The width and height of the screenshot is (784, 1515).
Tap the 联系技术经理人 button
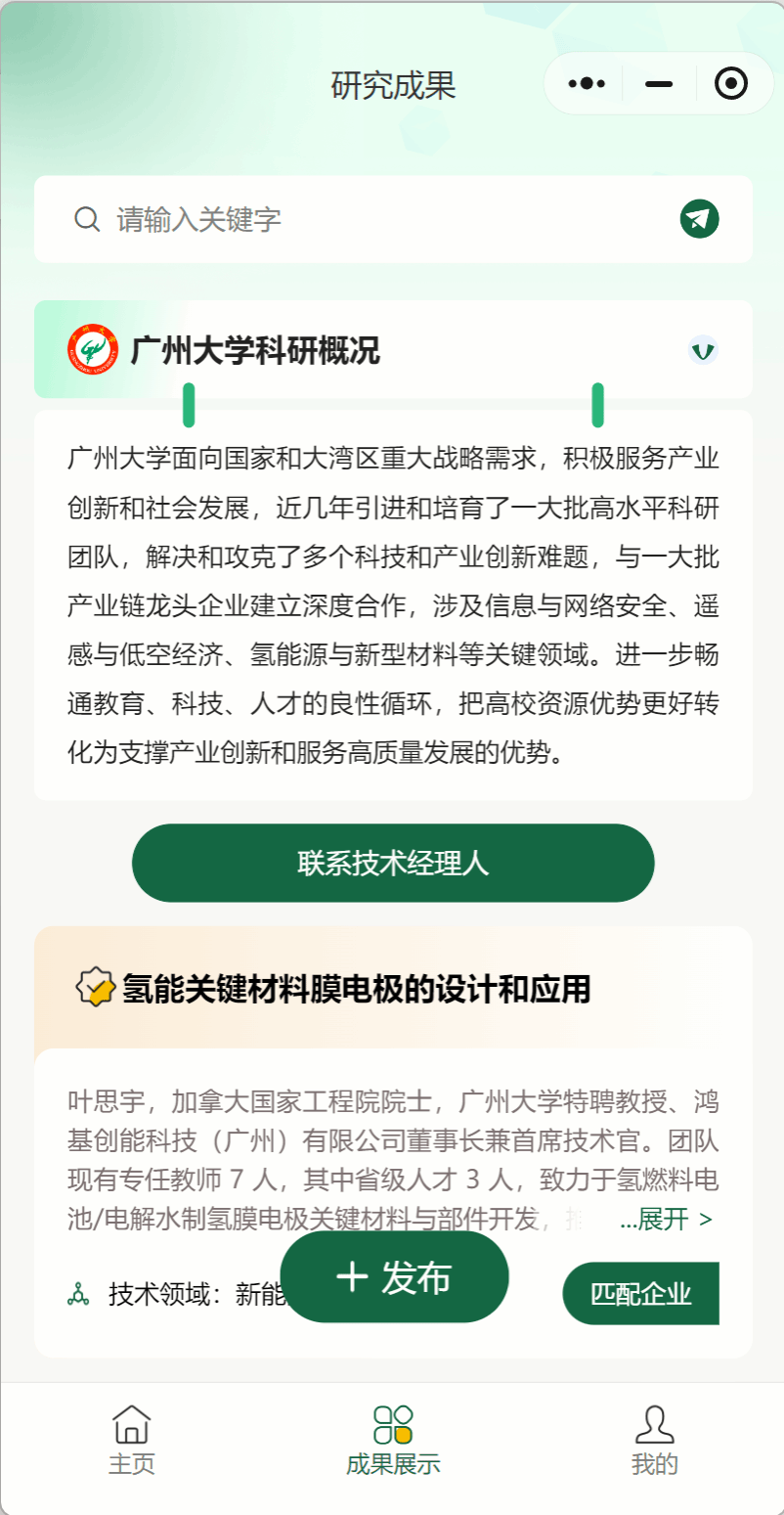(393, 863)
